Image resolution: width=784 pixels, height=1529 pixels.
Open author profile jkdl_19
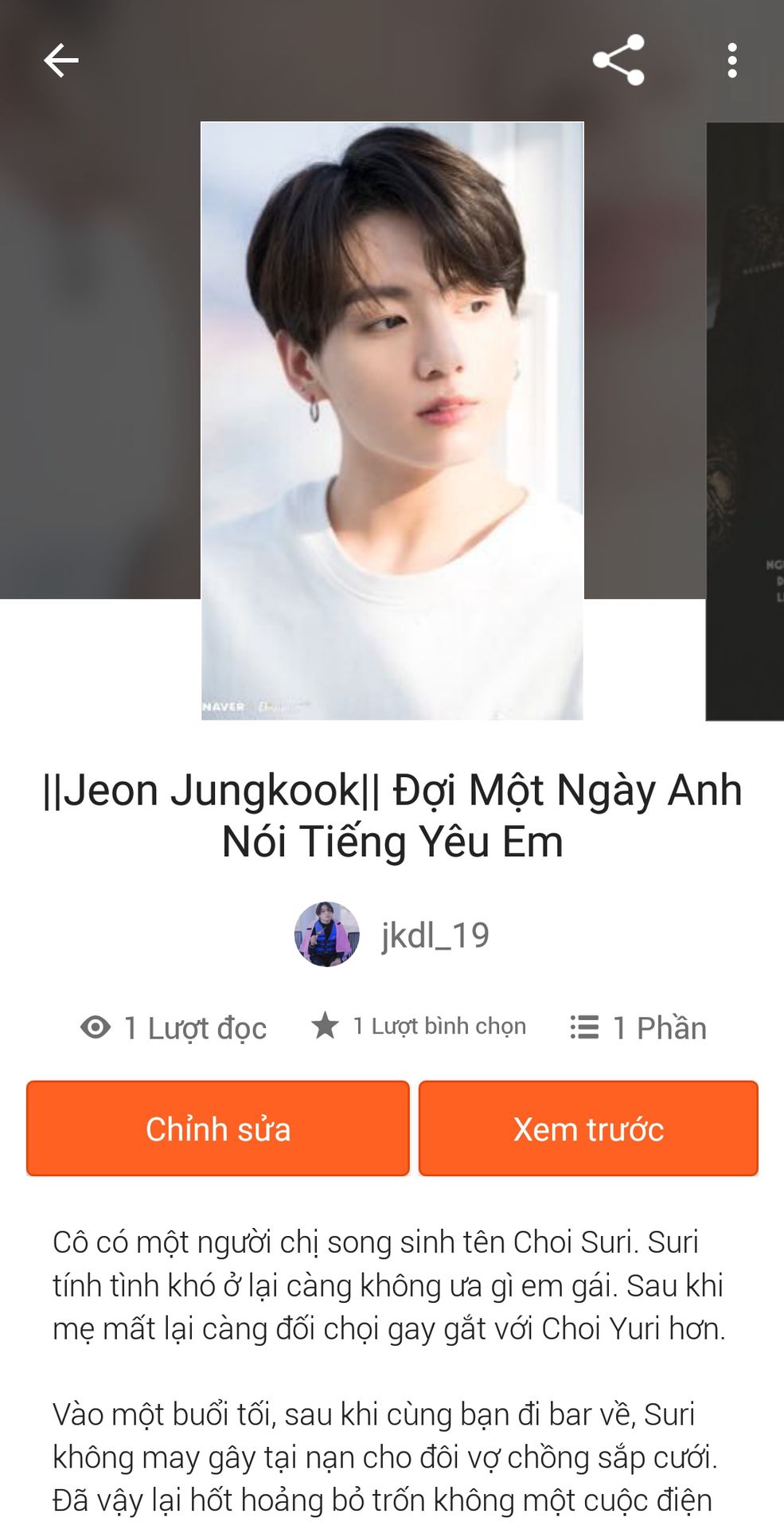coord(392,935)
